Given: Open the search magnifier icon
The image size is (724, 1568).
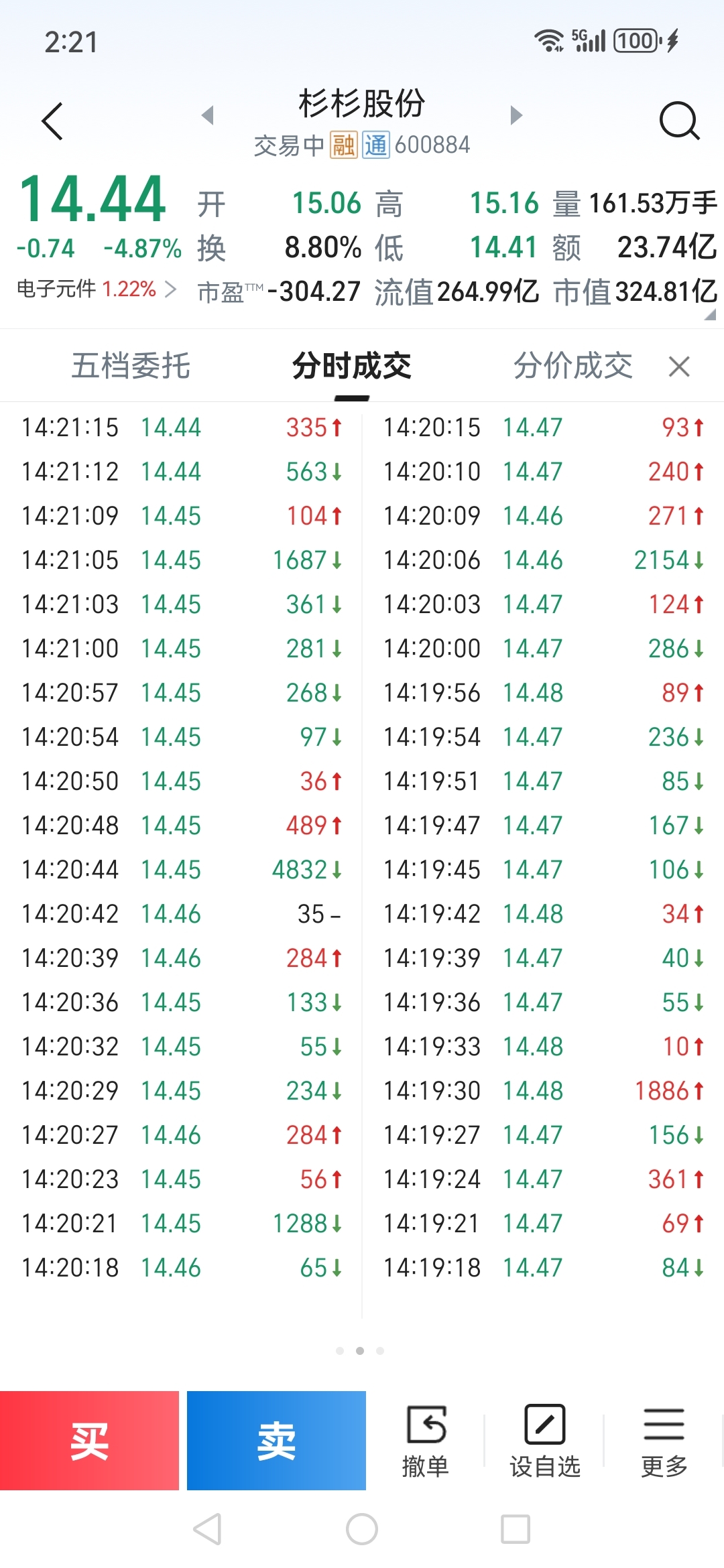Looking at the screenshot, I should (x=680, y=121).
